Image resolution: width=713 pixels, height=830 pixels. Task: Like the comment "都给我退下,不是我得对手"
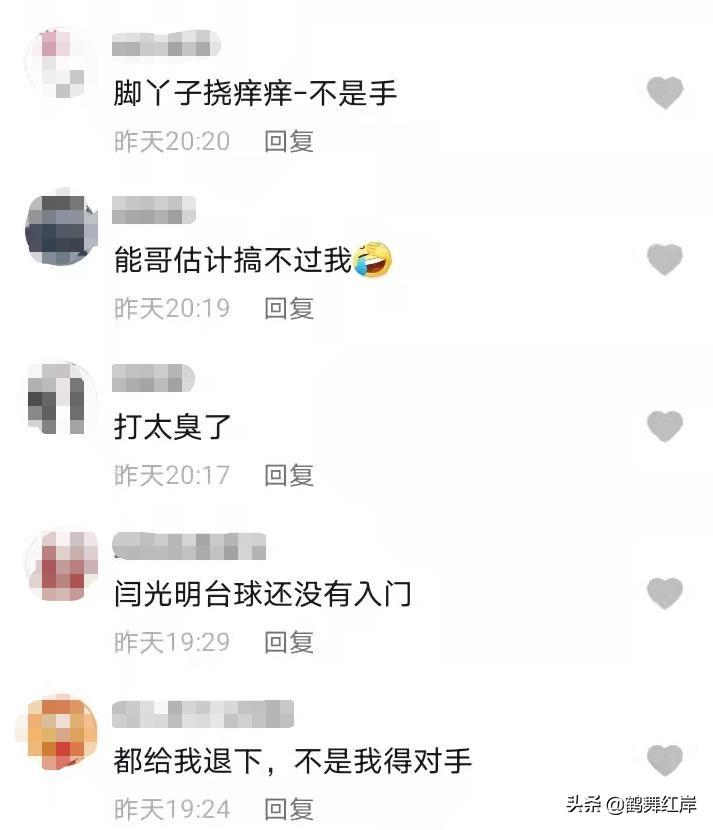coord(664,761)
